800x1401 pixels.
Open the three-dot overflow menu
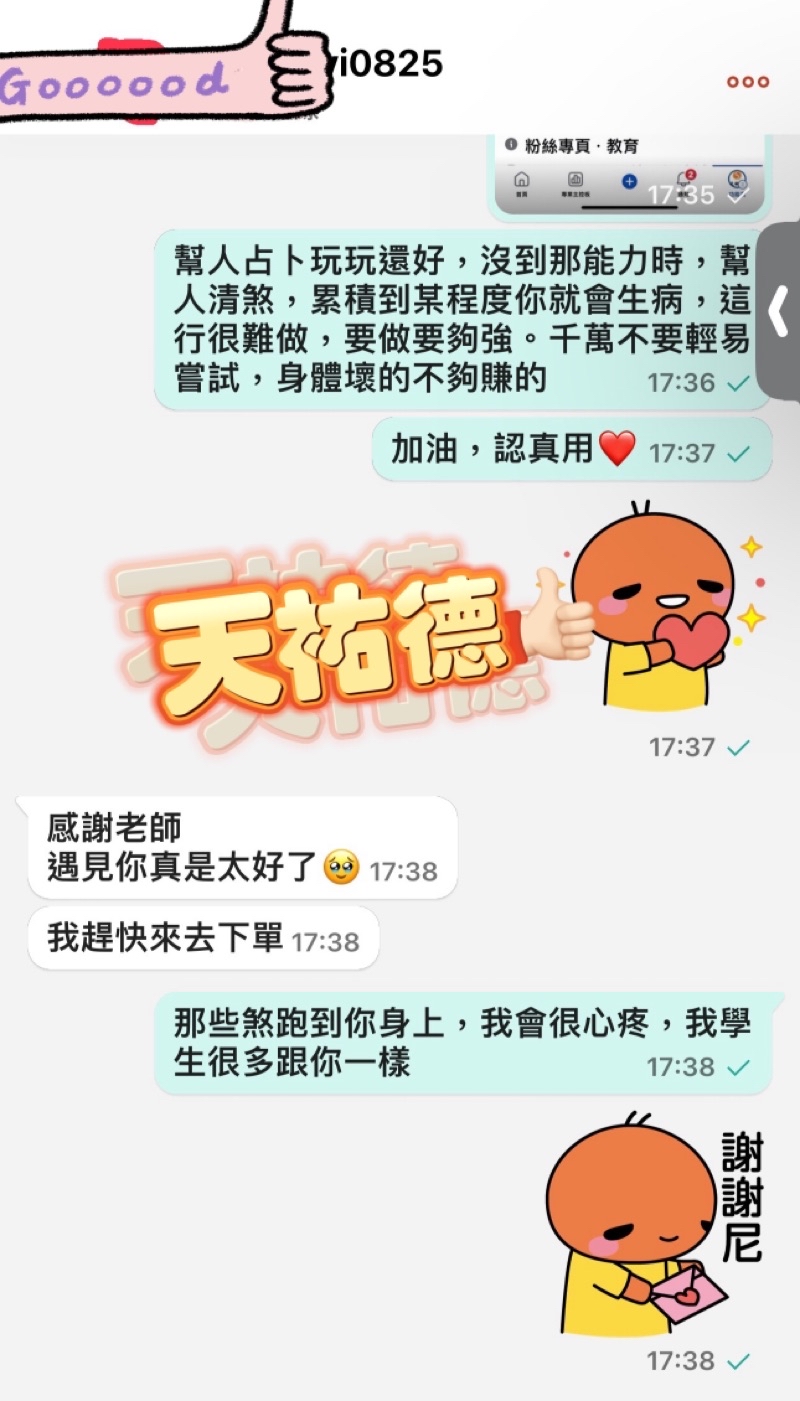747,82
